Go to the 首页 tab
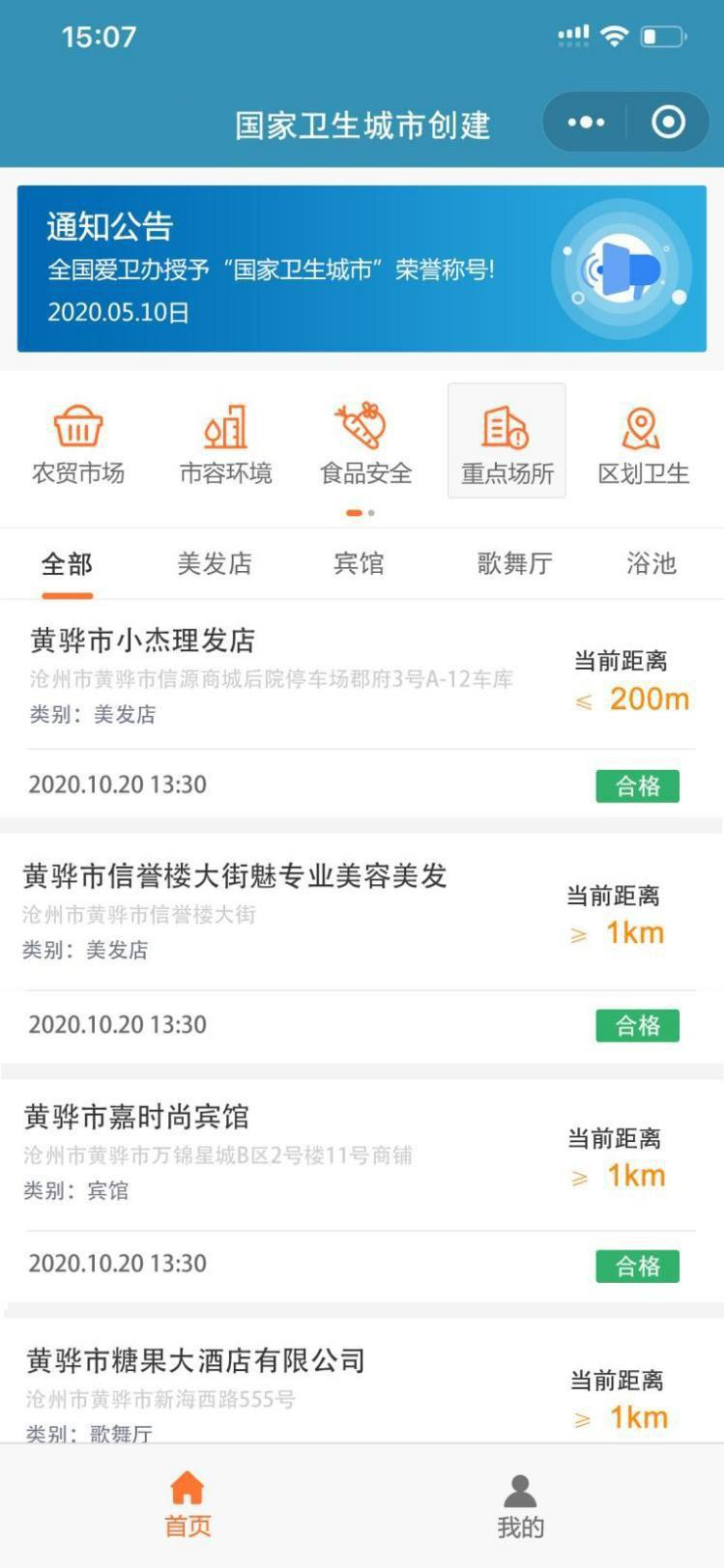Image resolution: width=724 pixels, height=1568 pixels. coord(187,1505)
